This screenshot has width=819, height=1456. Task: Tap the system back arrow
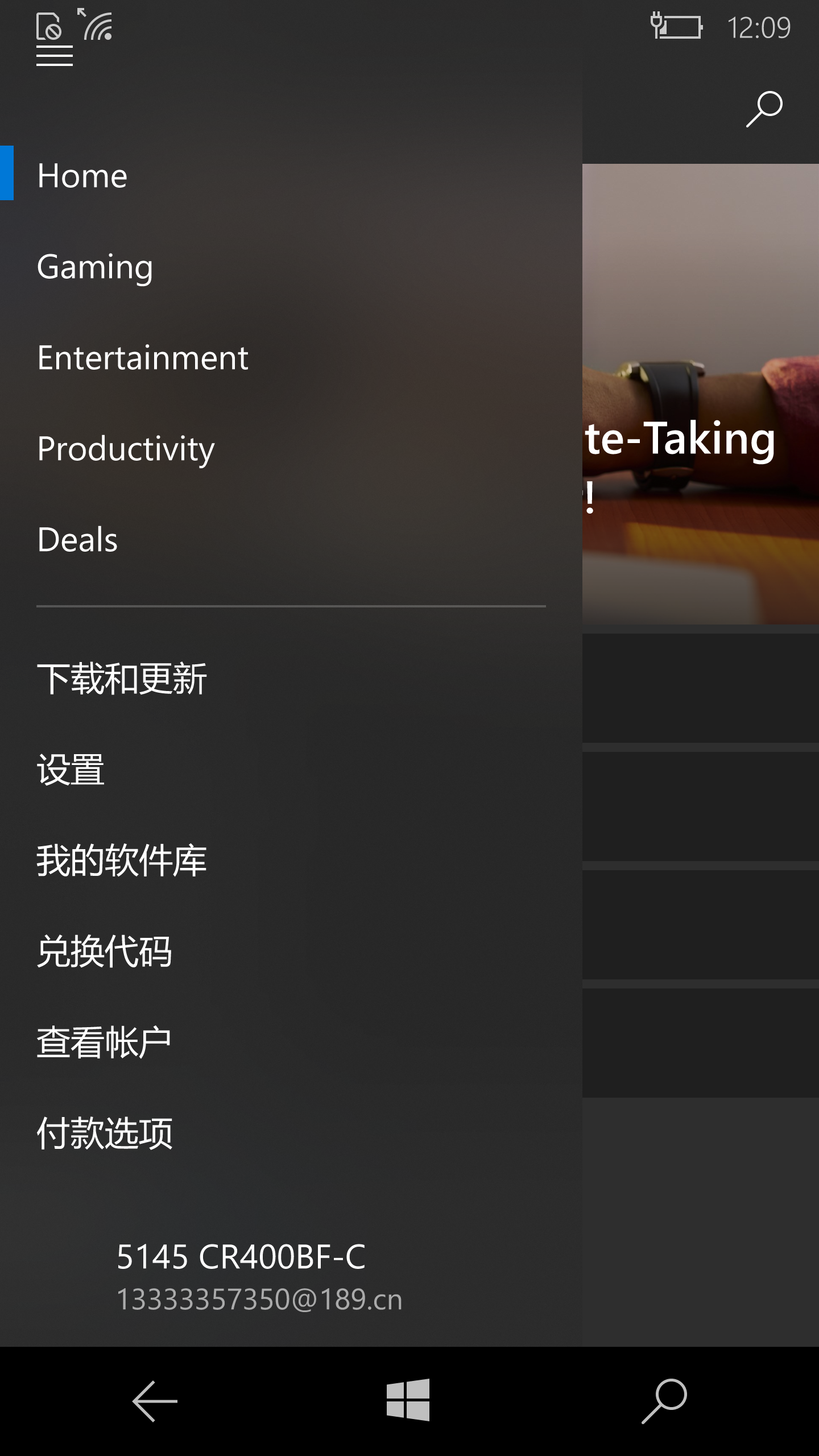pos(155,1401)
